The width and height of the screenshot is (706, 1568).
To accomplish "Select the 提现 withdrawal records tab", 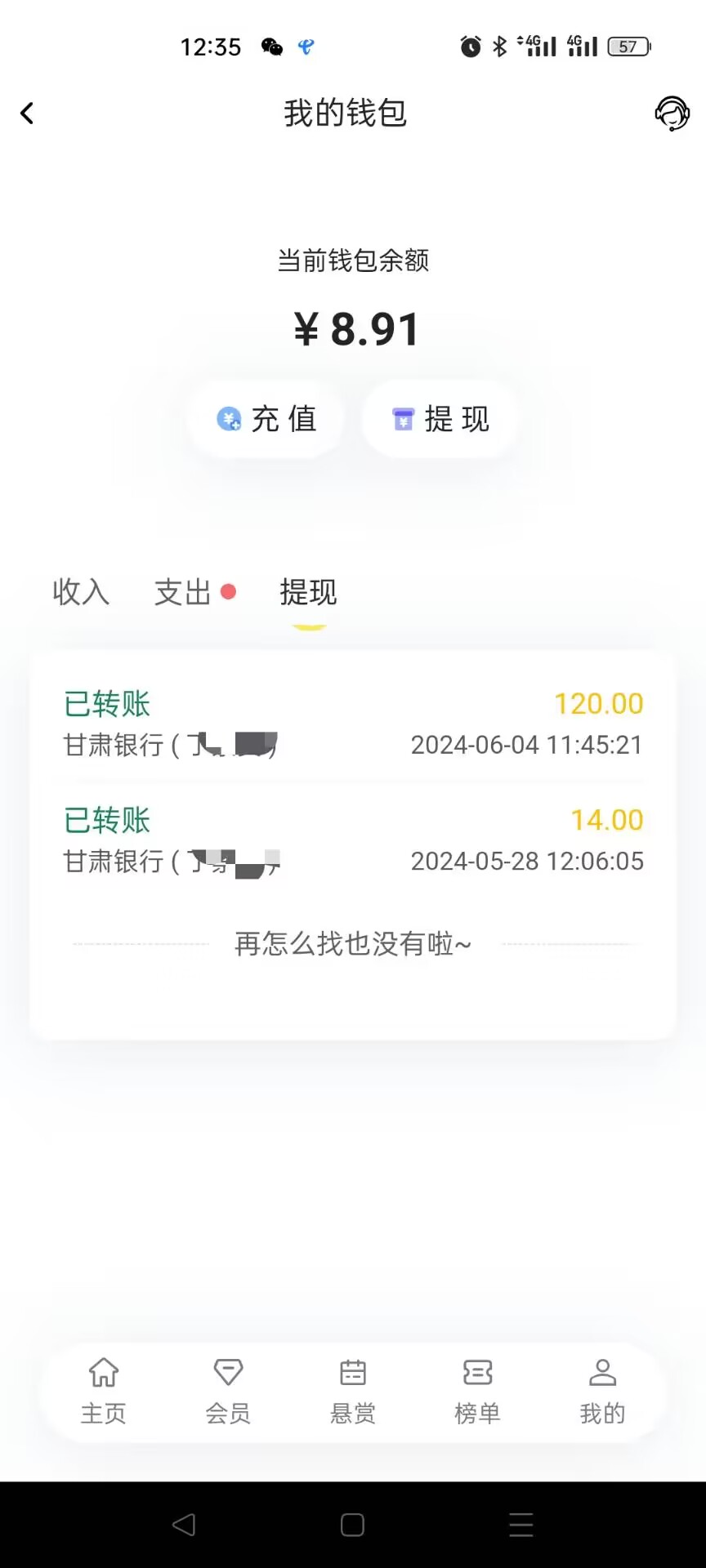I will (308, 592).
